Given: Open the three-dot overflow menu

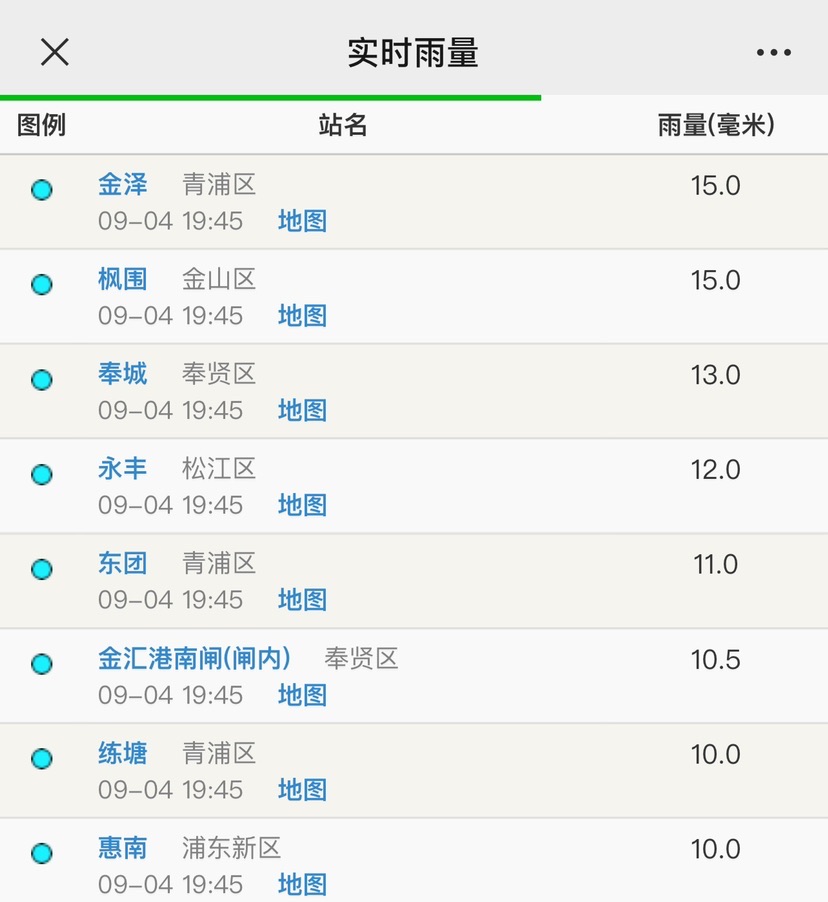Looking at the screenshot, I should (x=773, y=53).
